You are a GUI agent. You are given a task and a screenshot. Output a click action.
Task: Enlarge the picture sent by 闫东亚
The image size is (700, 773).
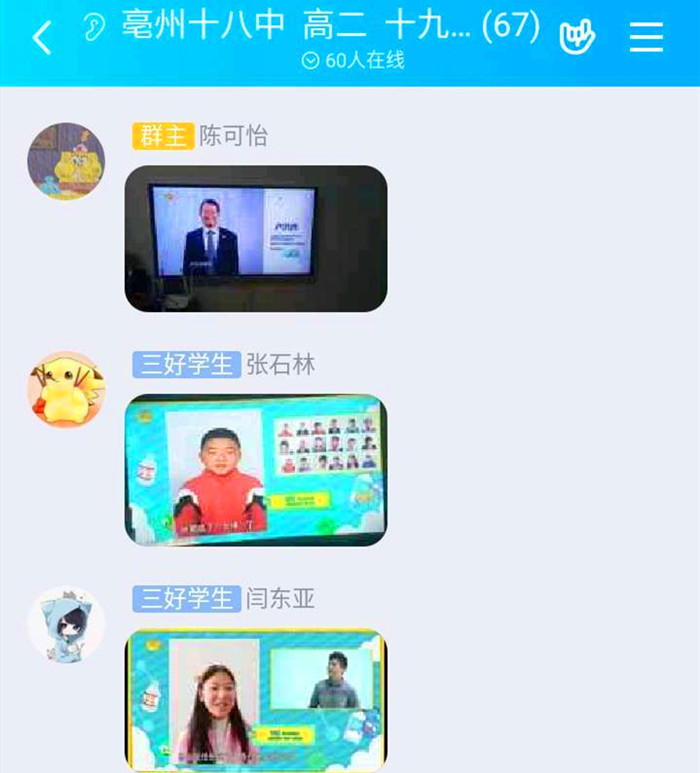256,700
